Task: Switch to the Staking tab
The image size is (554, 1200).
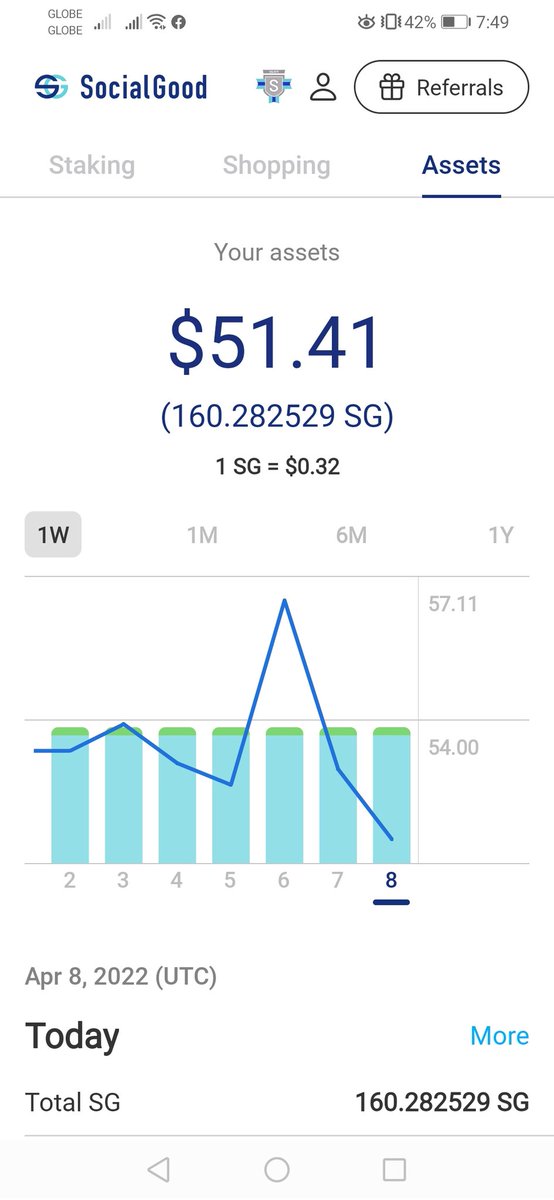Action: click(x=92, y=165)
